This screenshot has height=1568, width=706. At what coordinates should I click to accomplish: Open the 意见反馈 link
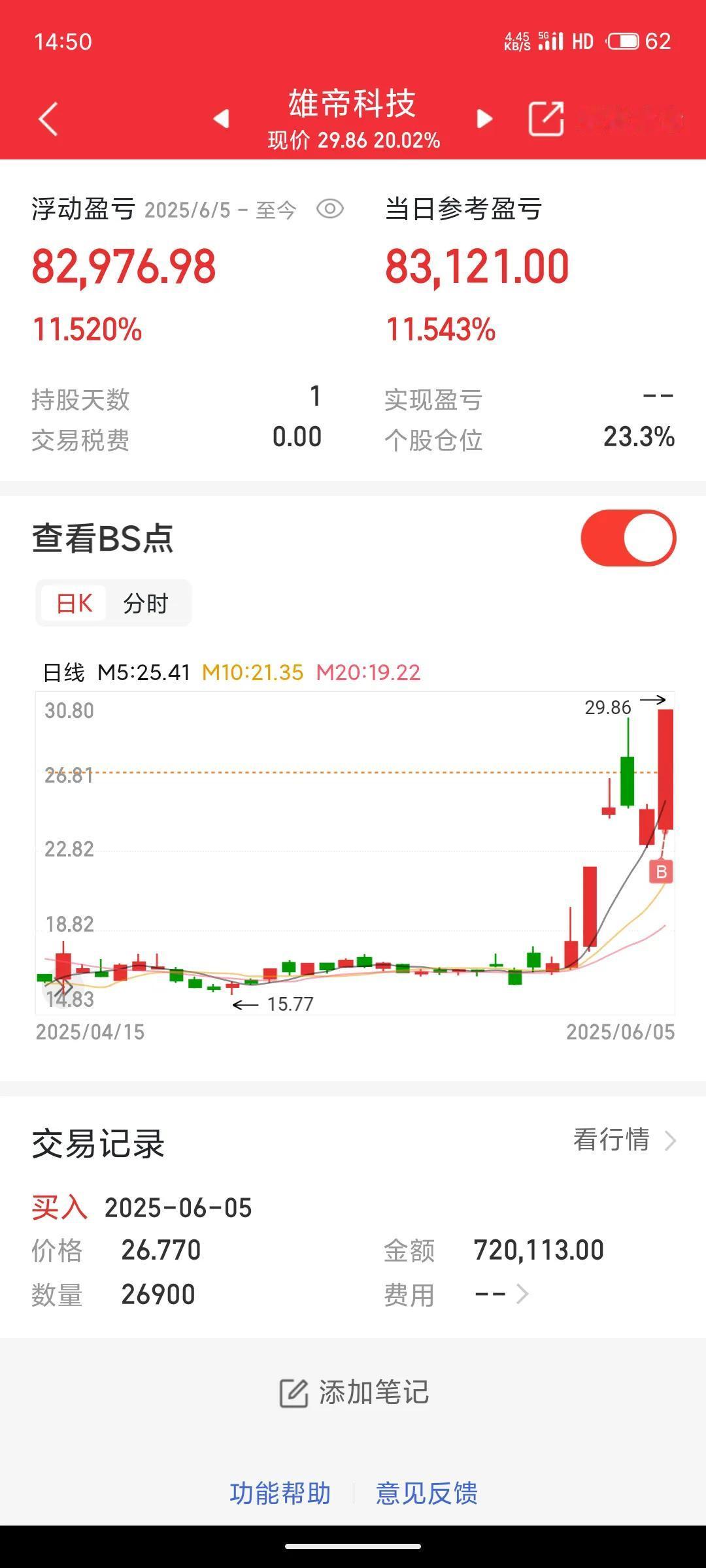click(426, 1494)
